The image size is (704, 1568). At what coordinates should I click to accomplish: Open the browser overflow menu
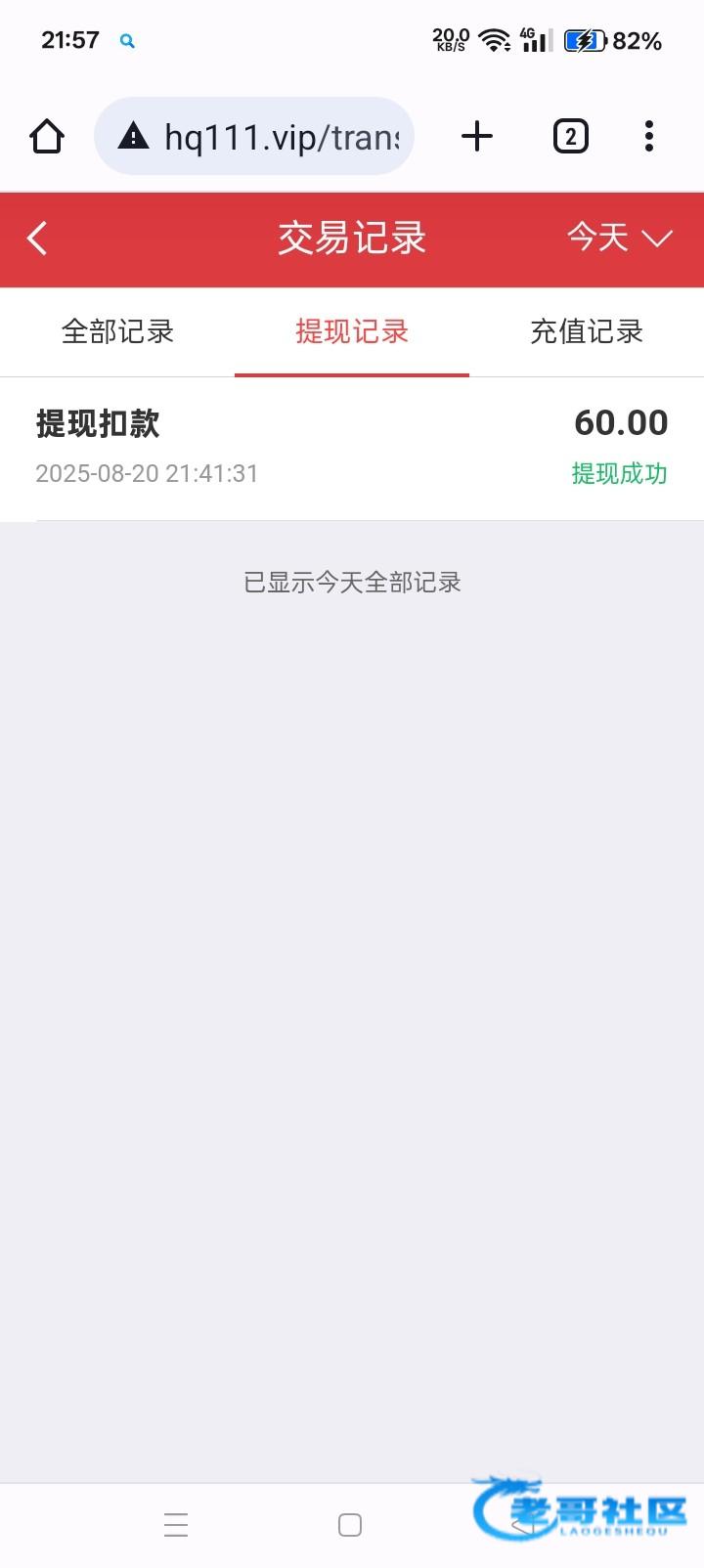click(648, 137)
